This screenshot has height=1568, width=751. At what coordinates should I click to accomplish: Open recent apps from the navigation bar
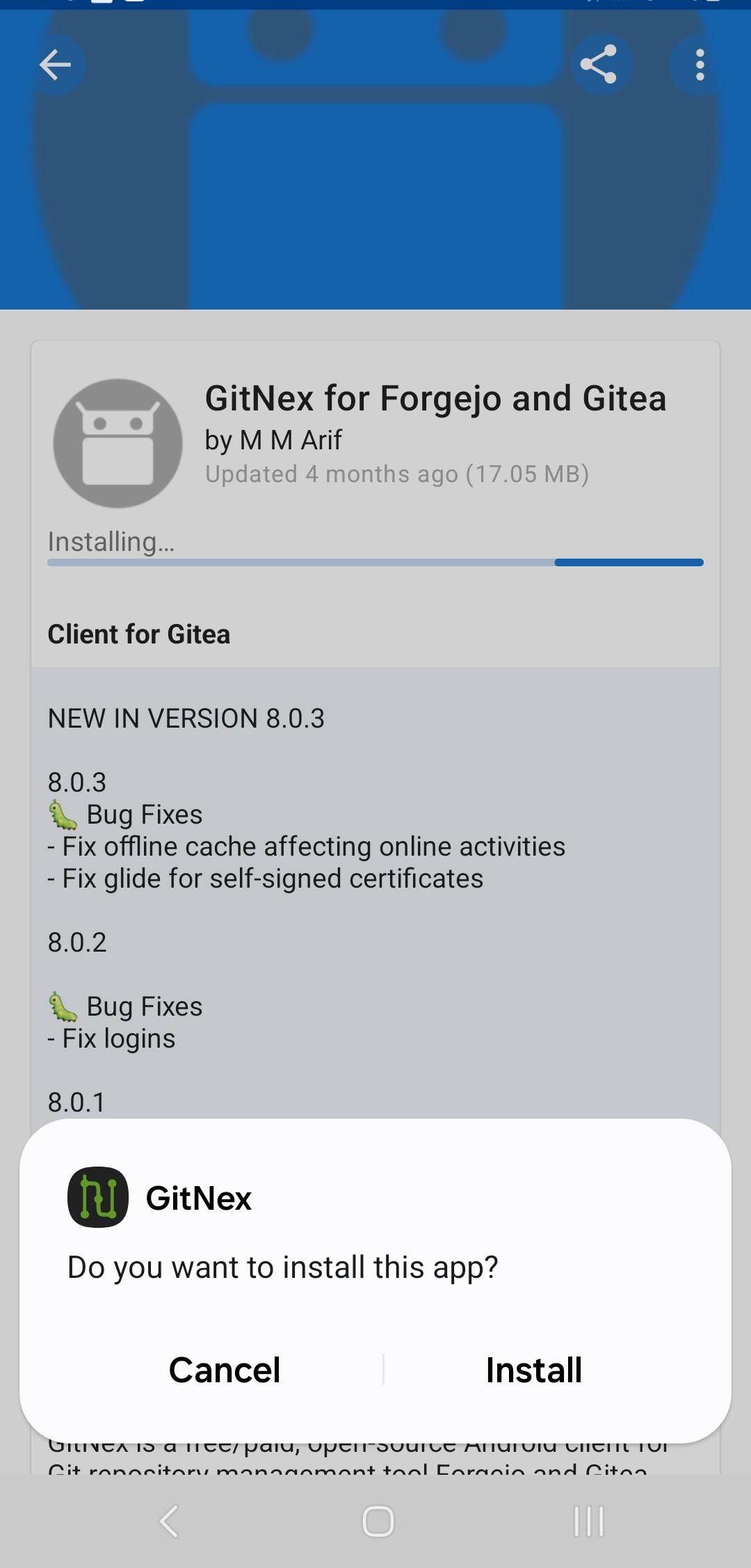588,1521
